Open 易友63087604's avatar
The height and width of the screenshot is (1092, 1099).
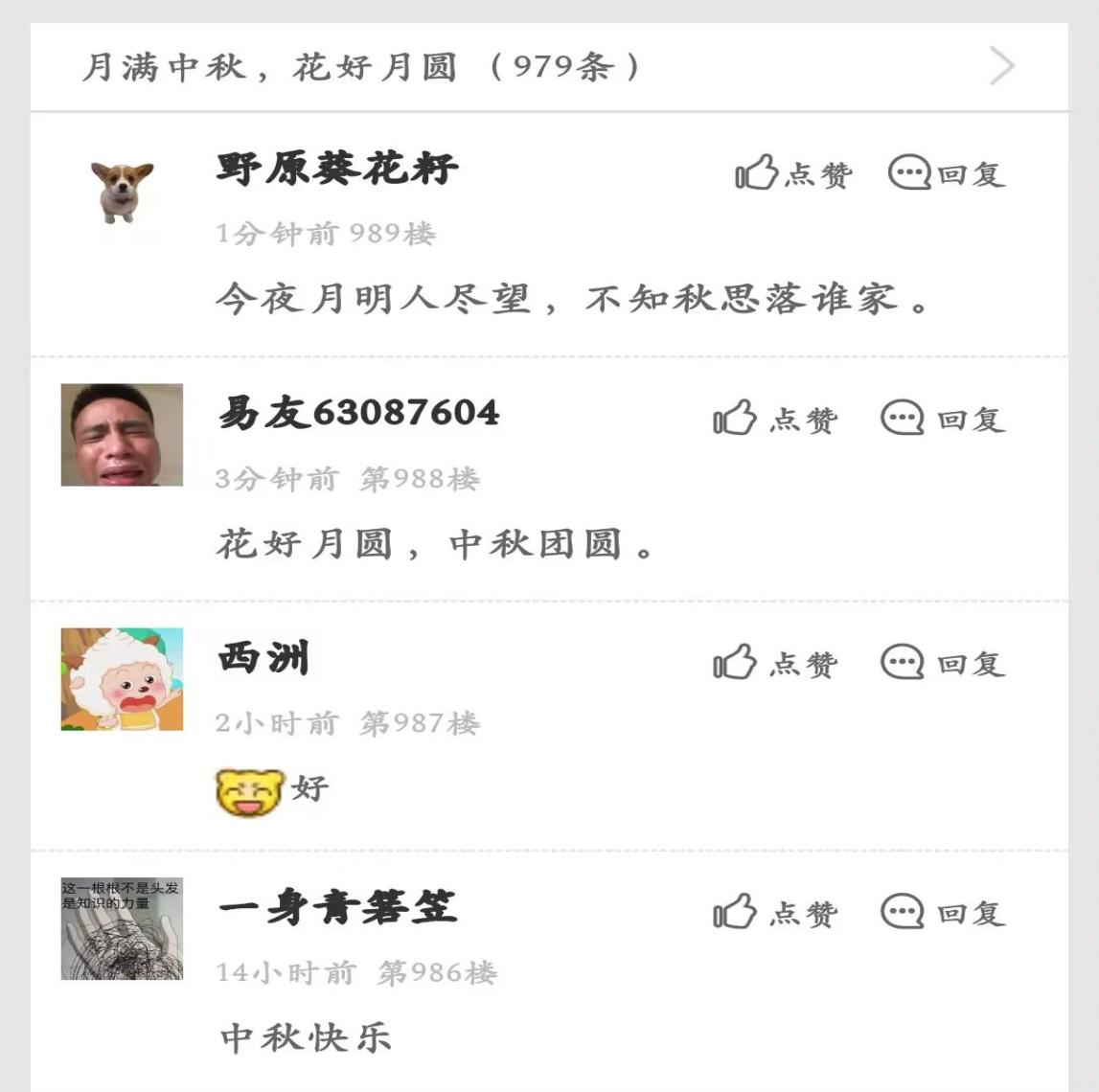[x=122, y=435]
